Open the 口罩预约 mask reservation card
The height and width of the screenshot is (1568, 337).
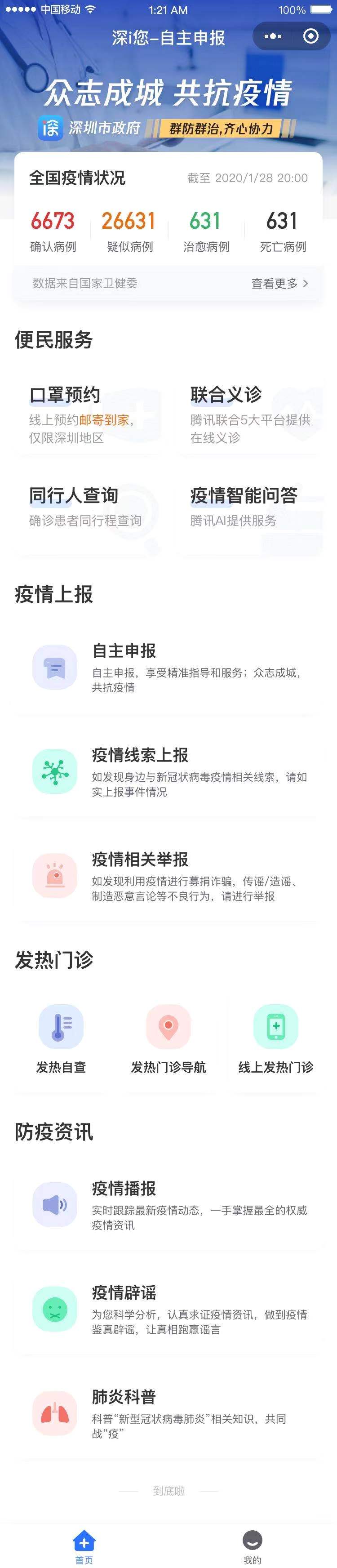coord(88,414)
